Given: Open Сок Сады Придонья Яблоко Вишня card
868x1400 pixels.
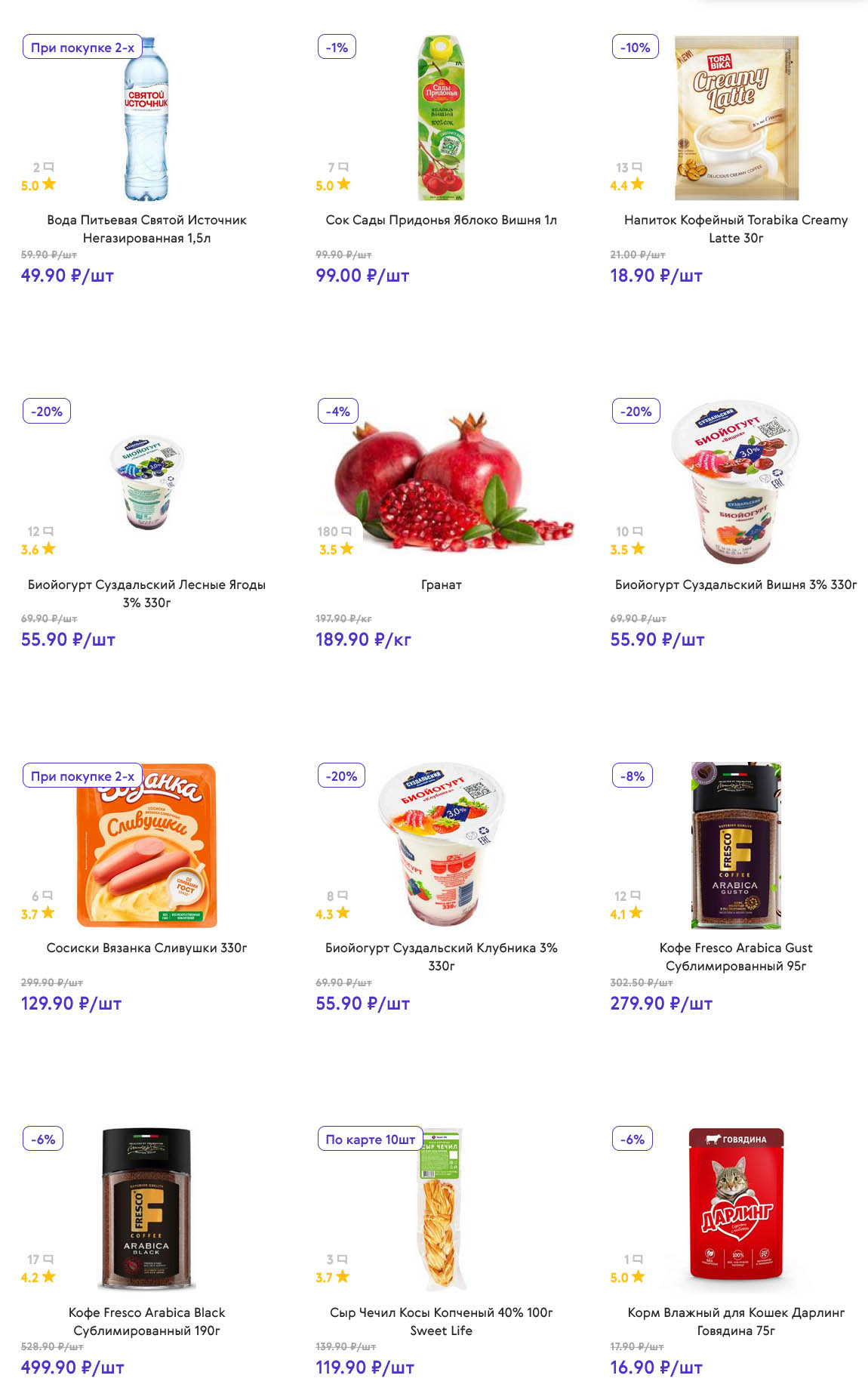Looking at the screenshot, I should pos(441,119).
